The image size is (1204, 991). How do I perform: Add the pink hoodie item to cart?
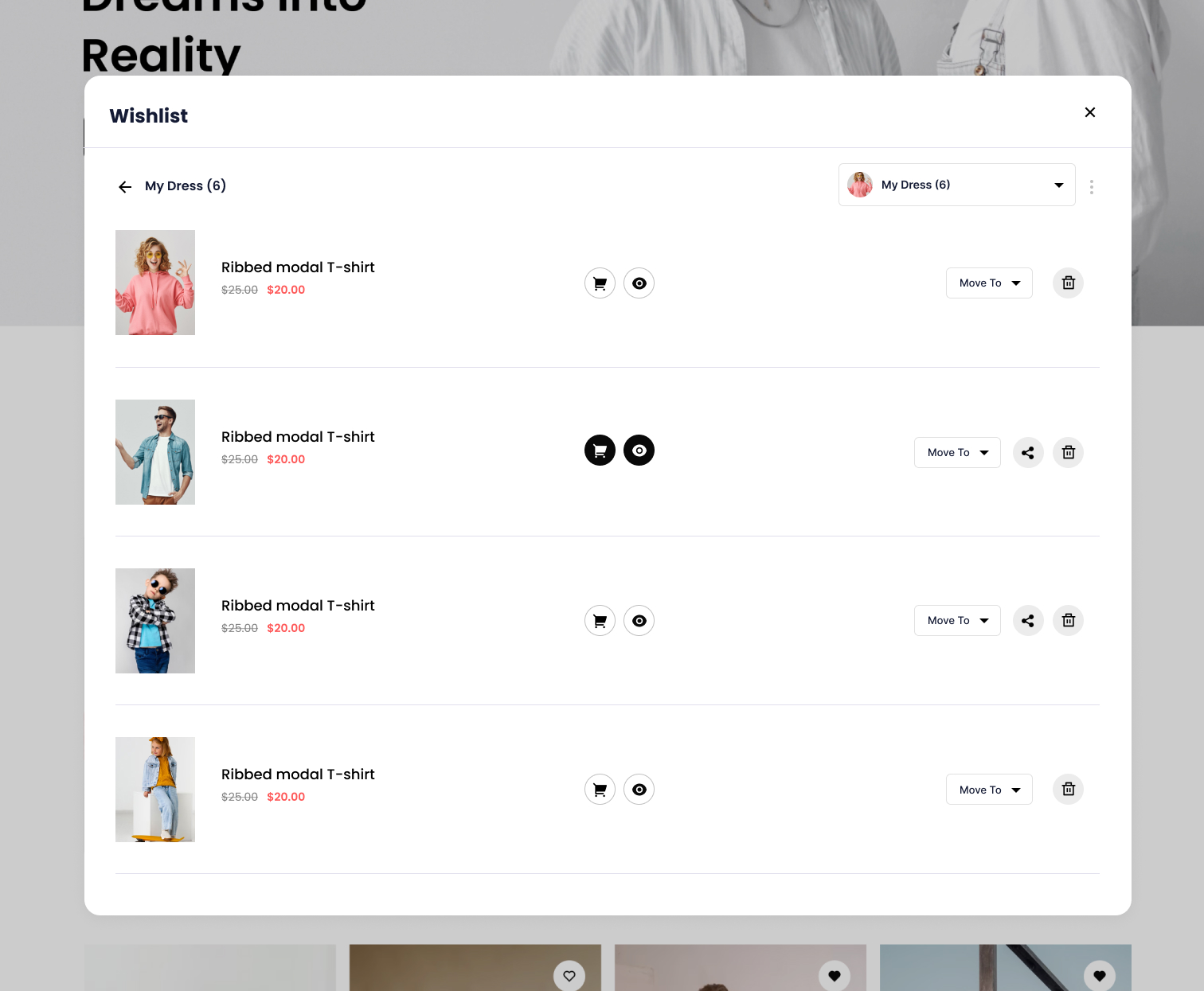point(600,283)
